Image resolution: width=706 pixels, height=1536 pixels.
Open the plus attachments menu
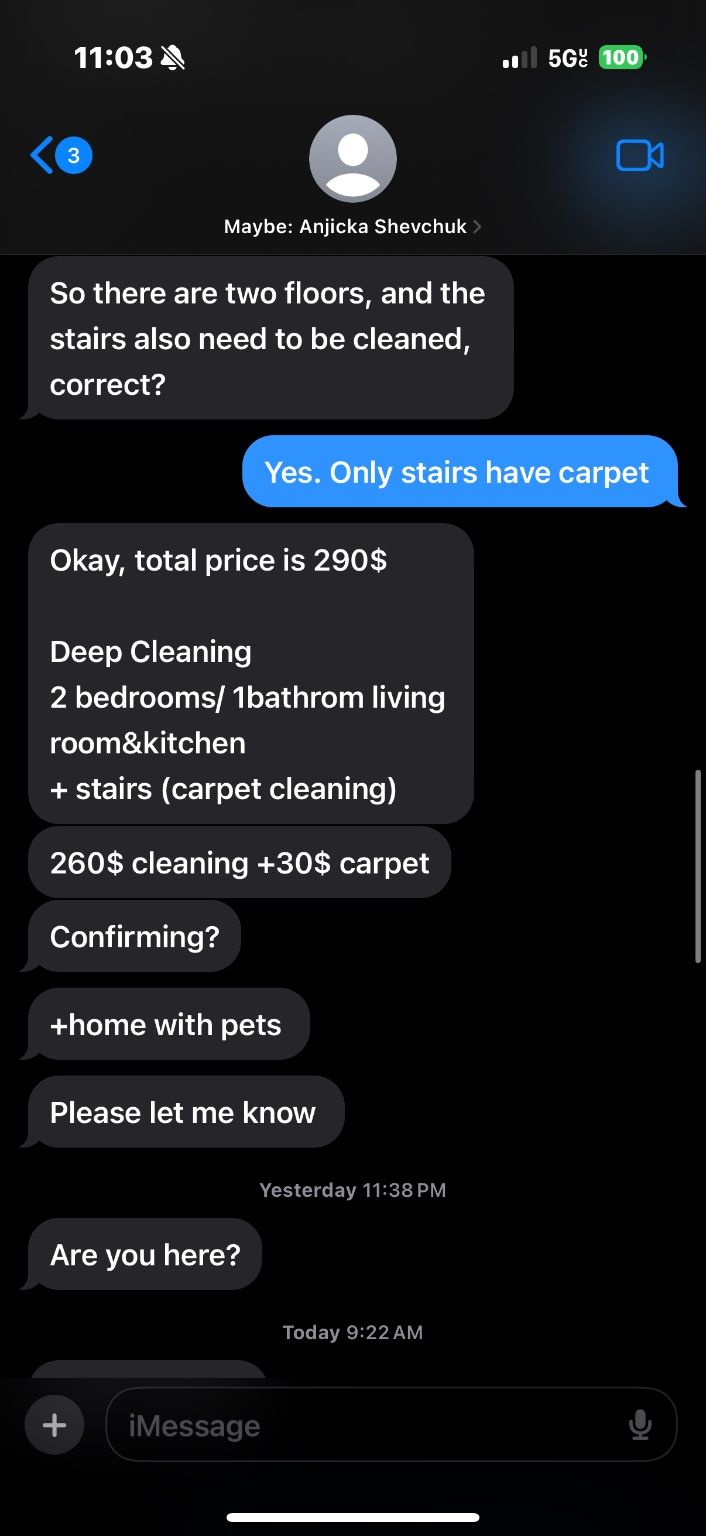[x=55, y=1425]
